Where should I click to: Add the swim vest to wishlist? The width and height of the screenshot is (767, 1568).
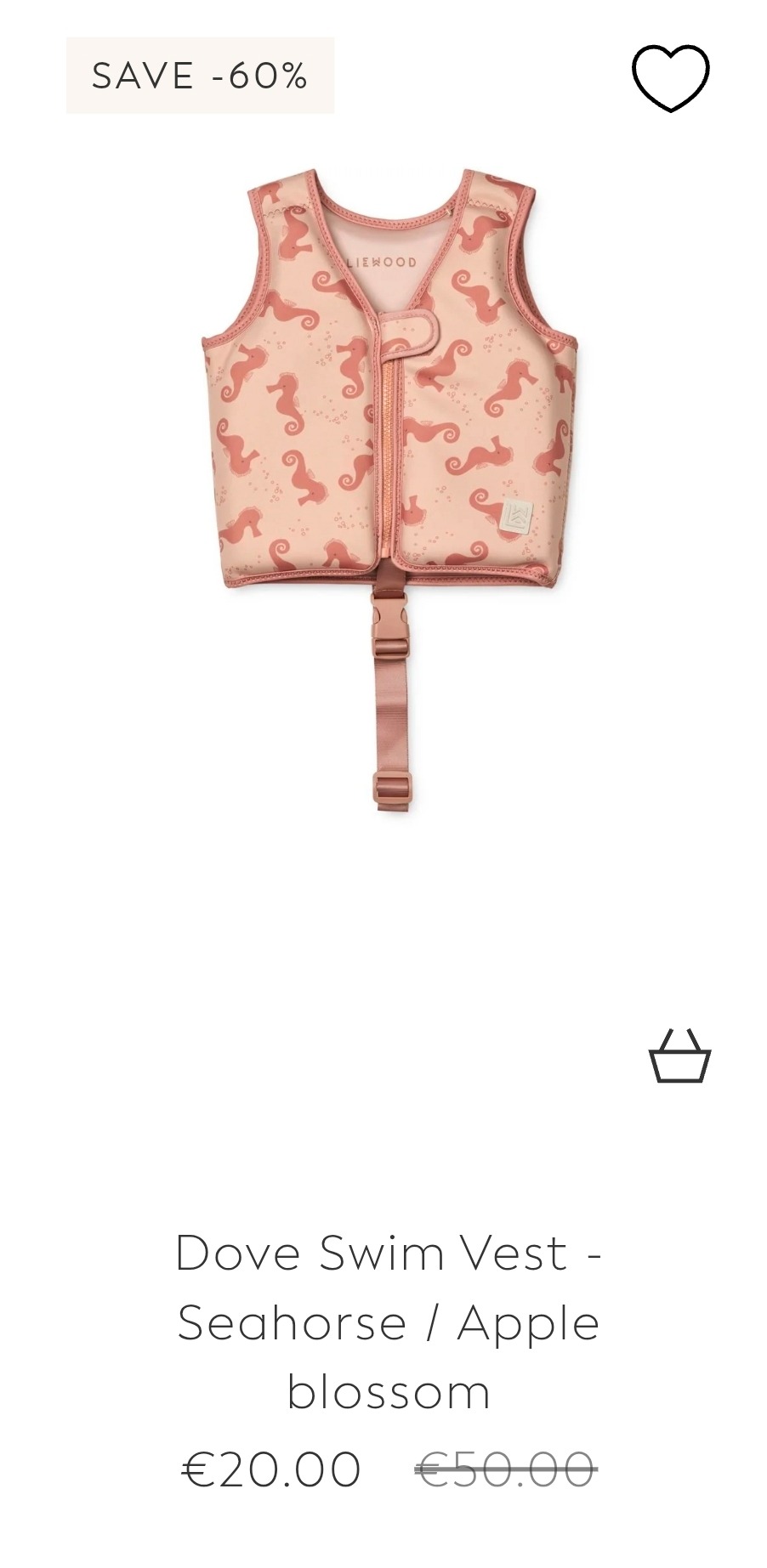coord(670,77)
